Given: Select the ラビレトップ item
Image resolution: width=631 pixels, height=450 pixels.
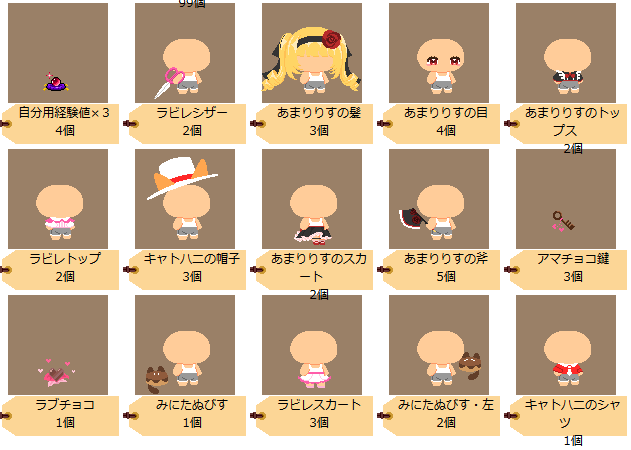Looking at the screenshot, I should 57,198.
